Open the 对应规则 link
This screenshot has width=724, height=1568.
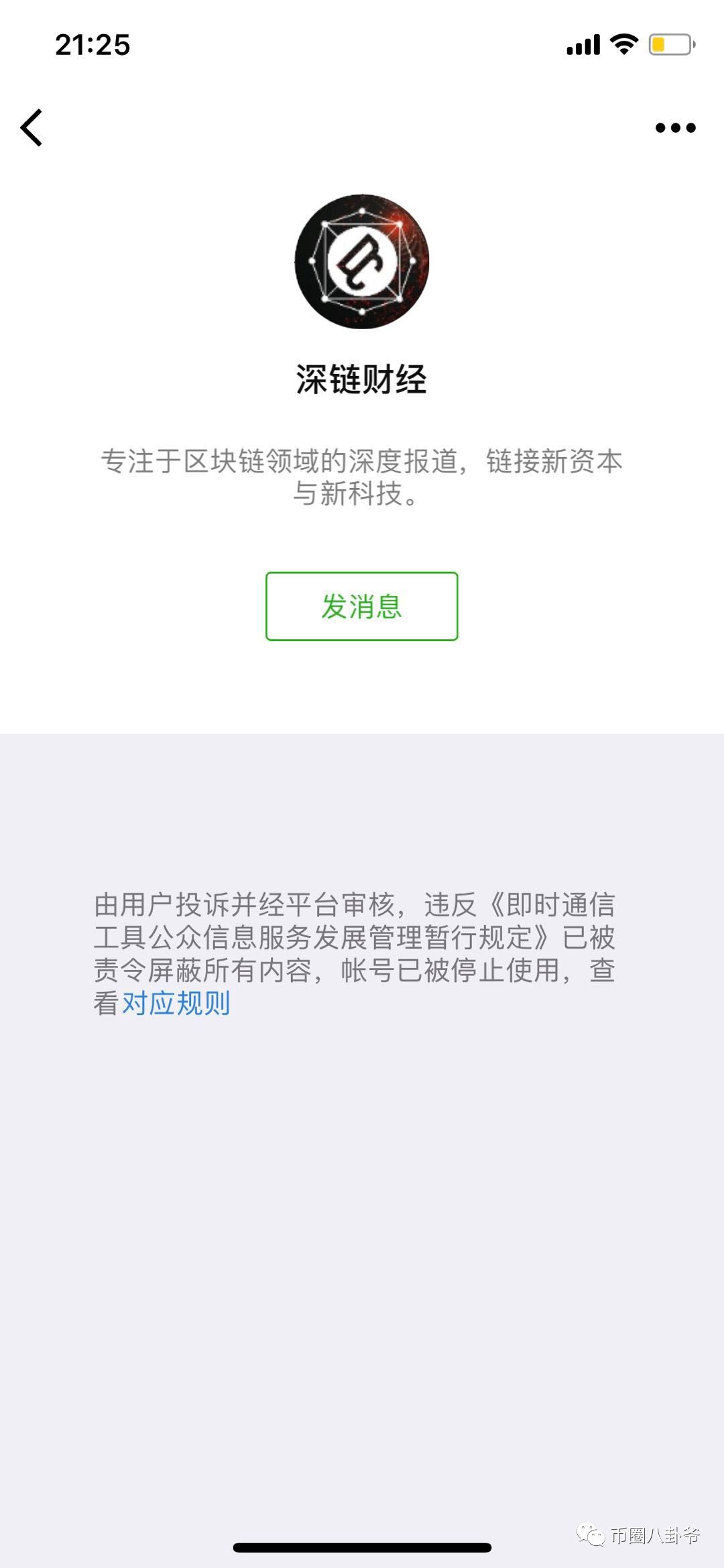[x=176, y=1003]
